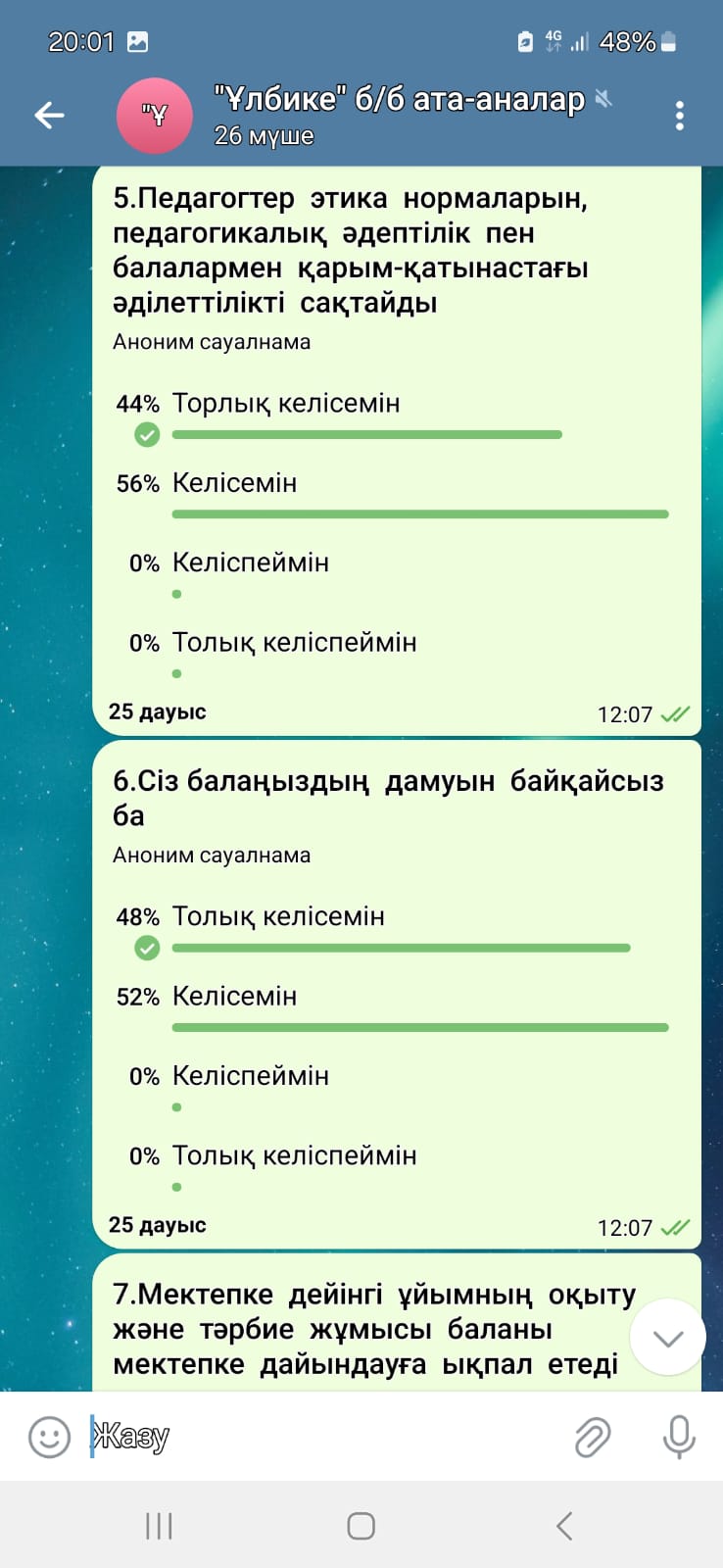Open the emoji picker
723x1568 pixels.
point(49,1437)
